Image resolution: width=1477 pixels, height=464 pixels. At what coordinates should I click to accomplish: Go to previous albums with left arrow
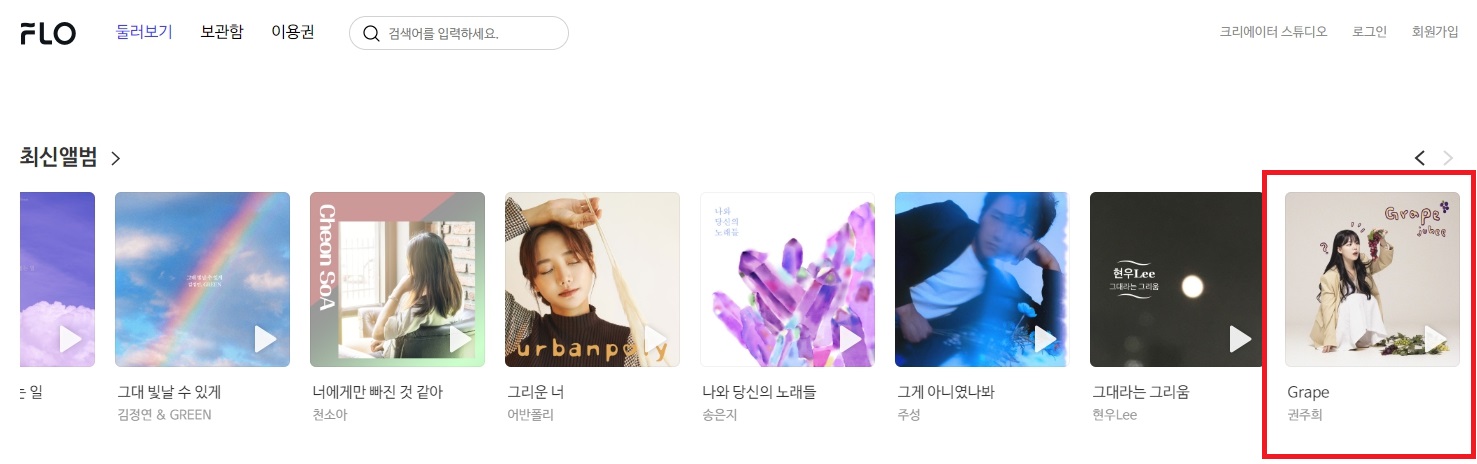[x=1420, y=158]
